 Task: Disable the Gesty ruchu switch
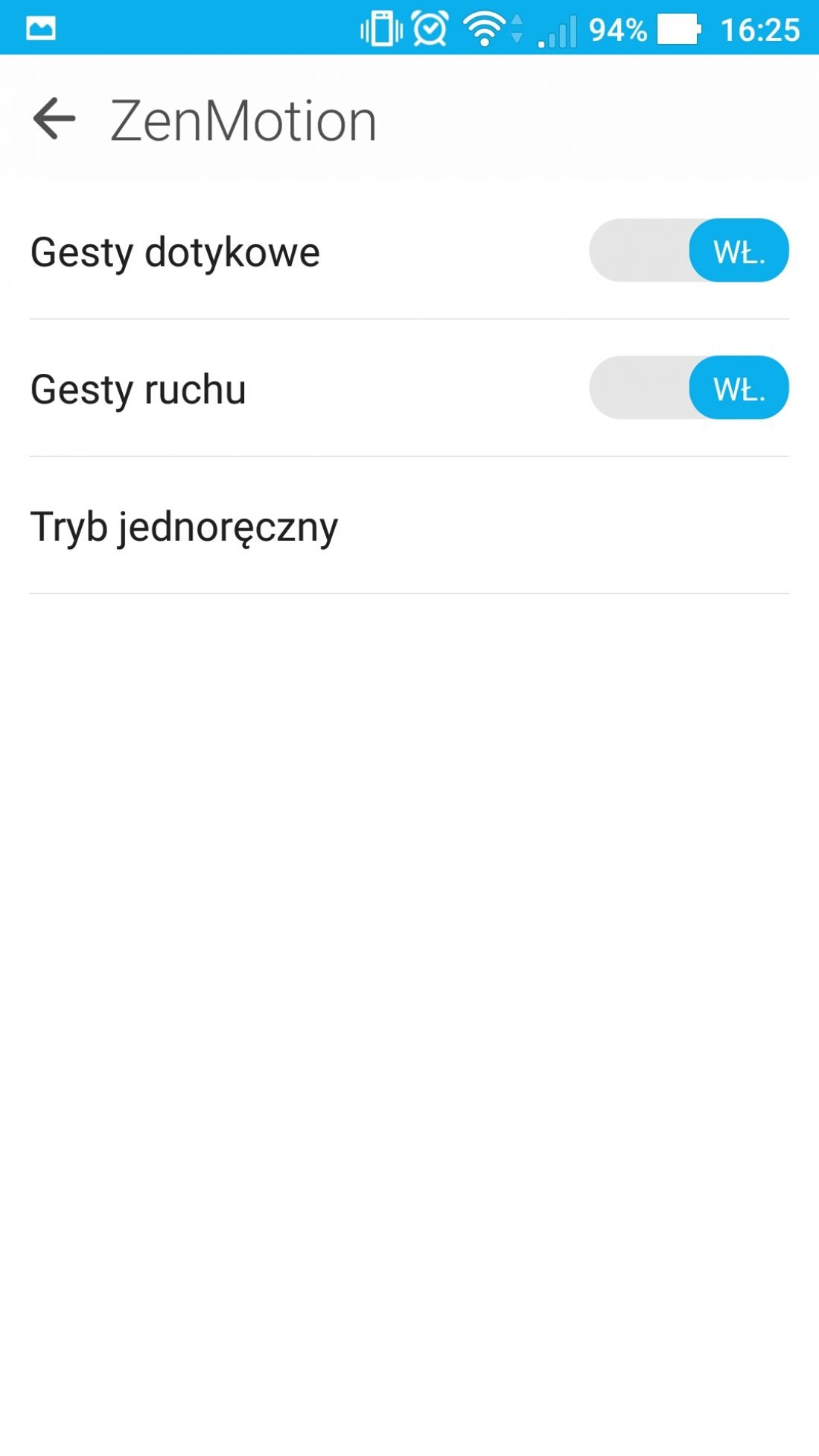pyautogui.click(x=689, y=387)
